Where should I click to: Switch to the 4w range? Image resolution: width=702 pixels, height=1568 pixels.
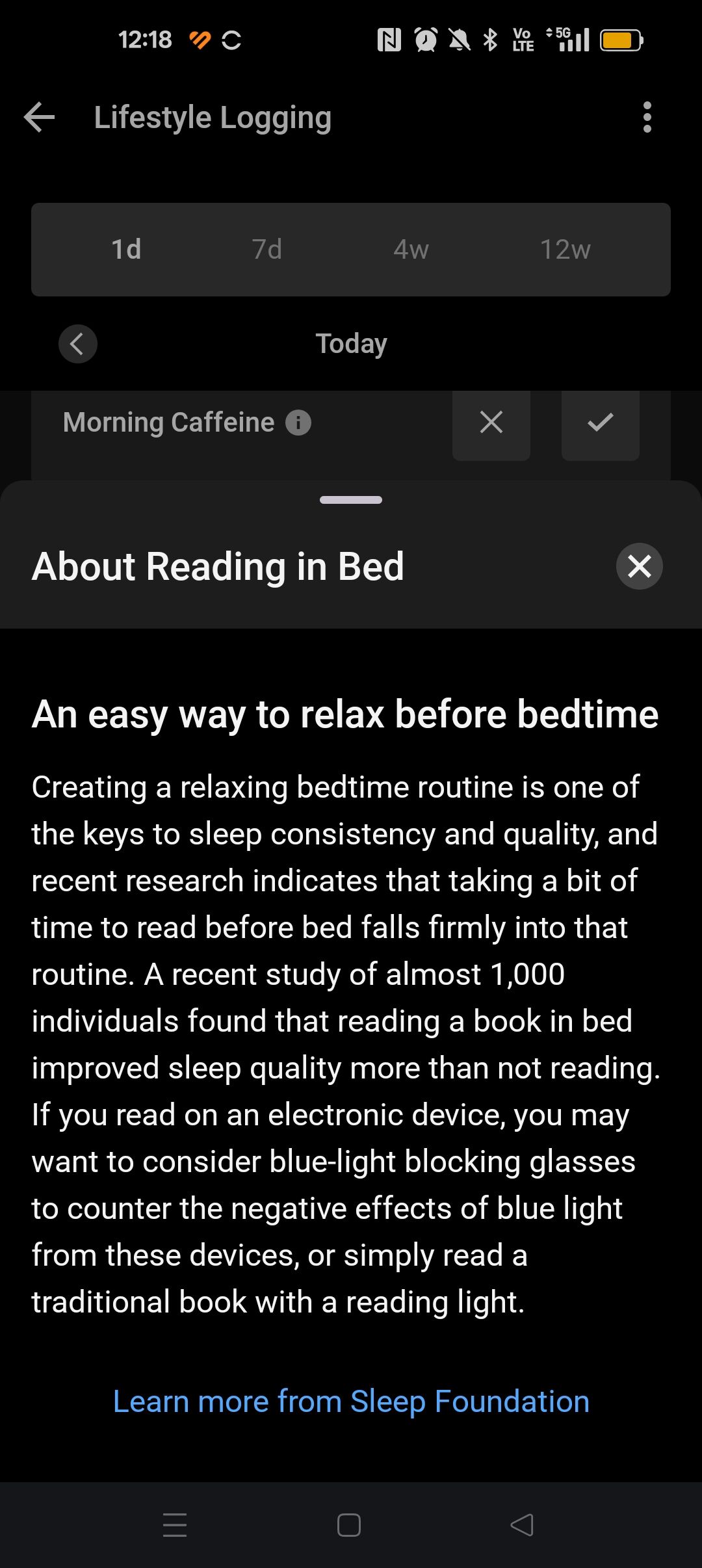(411, 250)
